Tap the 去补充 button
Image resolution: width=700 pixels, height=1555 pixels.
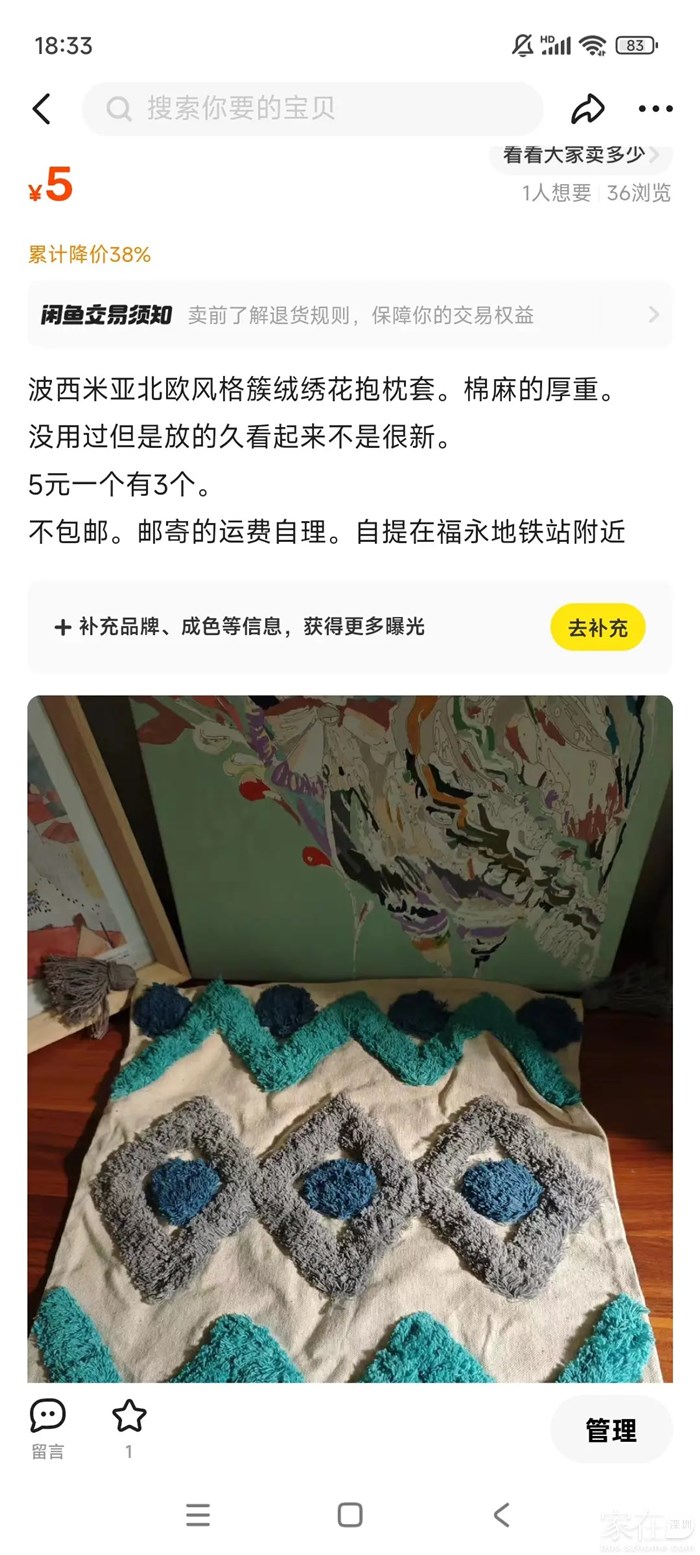(x=597, y=628)
